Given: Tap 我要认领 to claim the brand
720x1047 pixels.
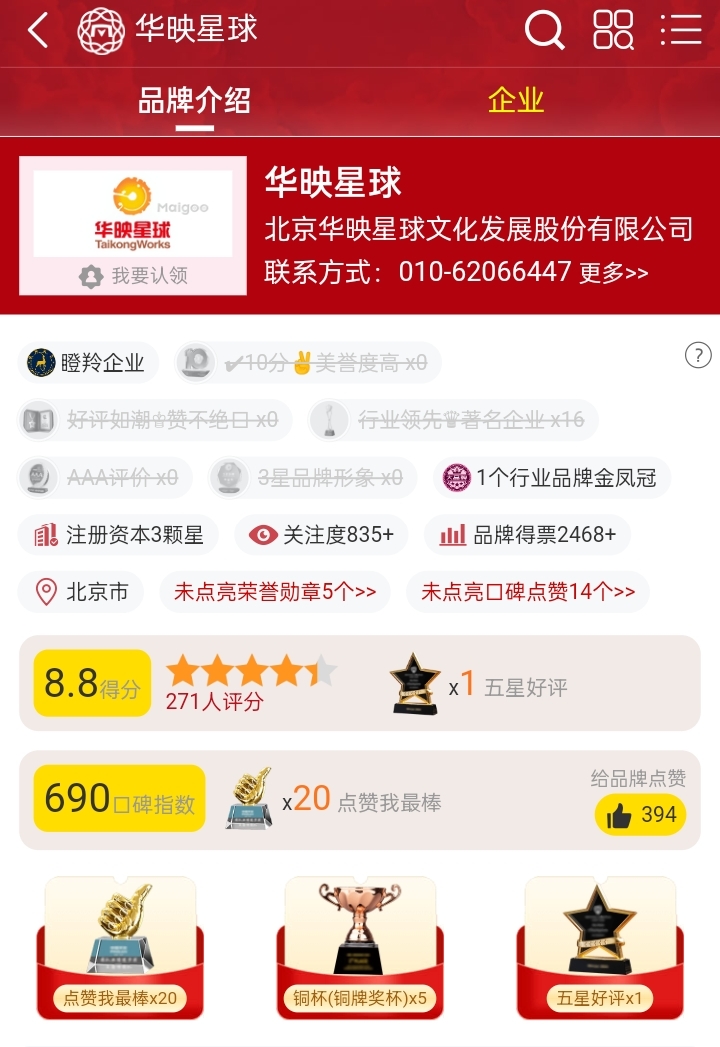Looking at the screenshot, I should coord(133,276).
